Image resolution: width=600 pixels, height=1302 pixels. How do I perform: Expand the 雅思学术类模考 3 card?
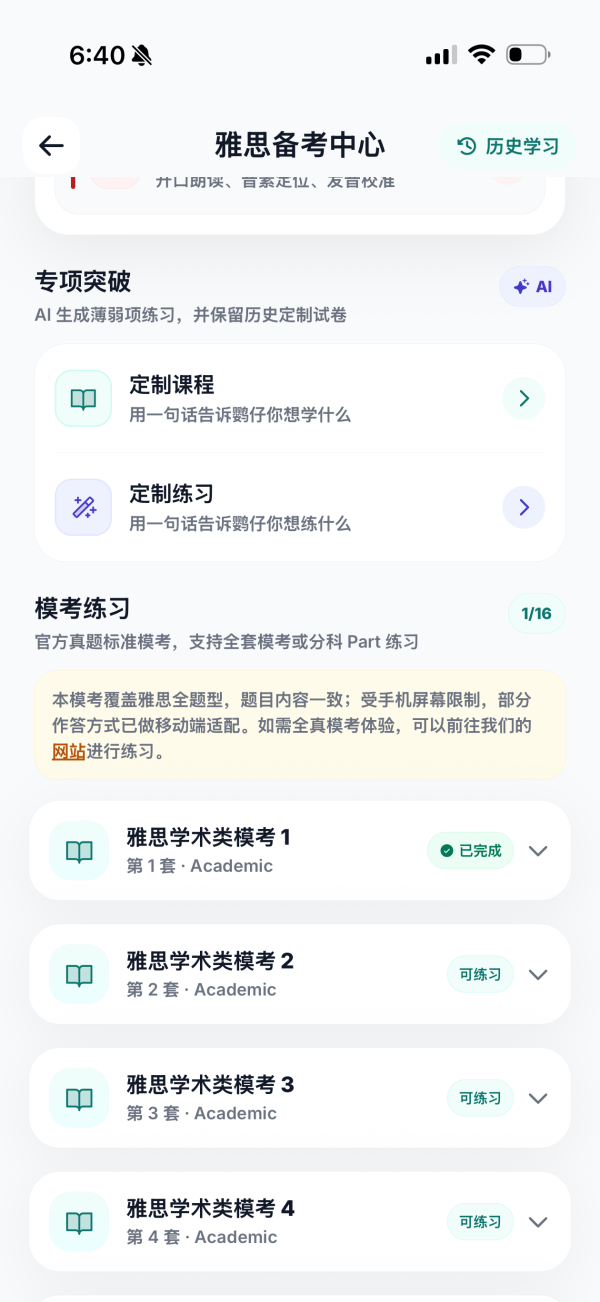[x=300, y=1098]
